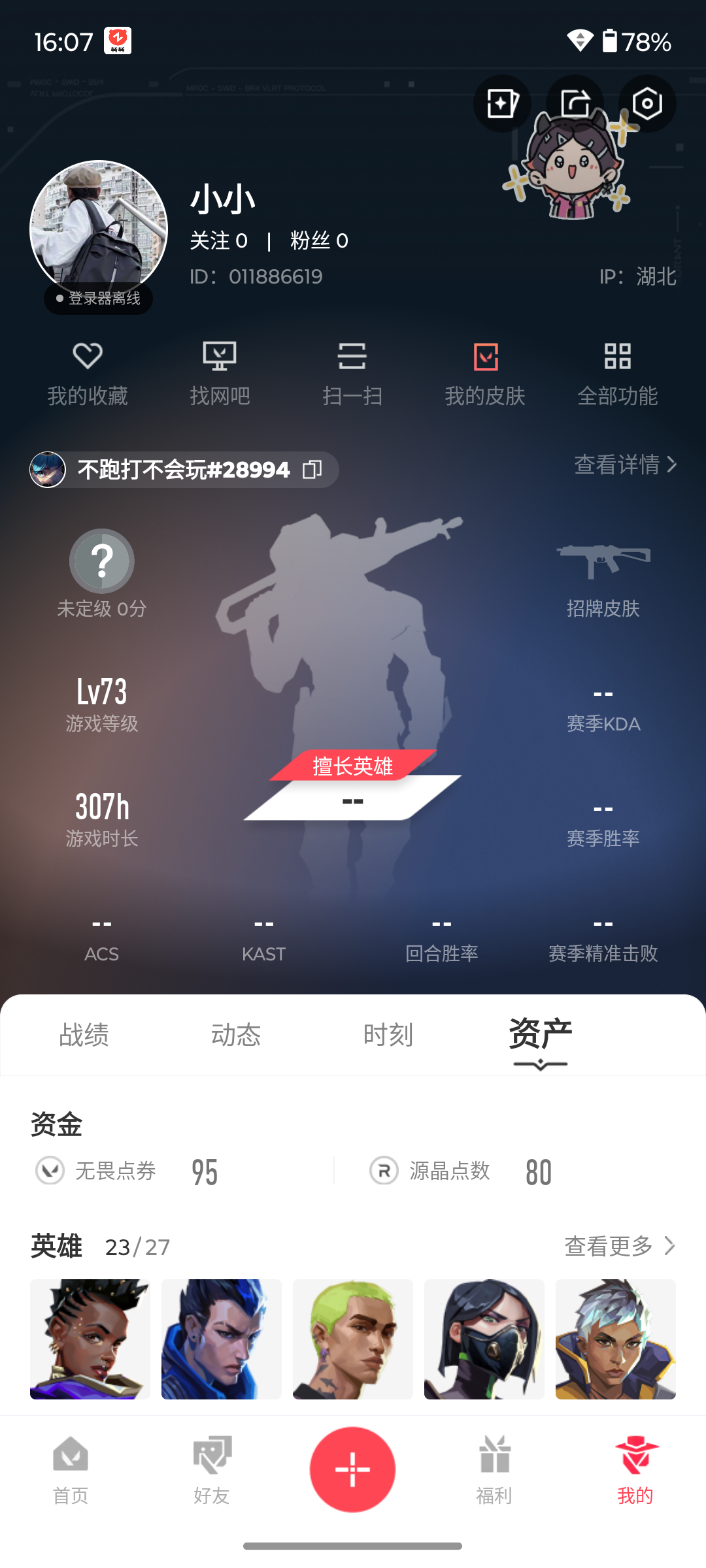Open 全部功能 all features
706x1568 pixels.
coord(618,374)
